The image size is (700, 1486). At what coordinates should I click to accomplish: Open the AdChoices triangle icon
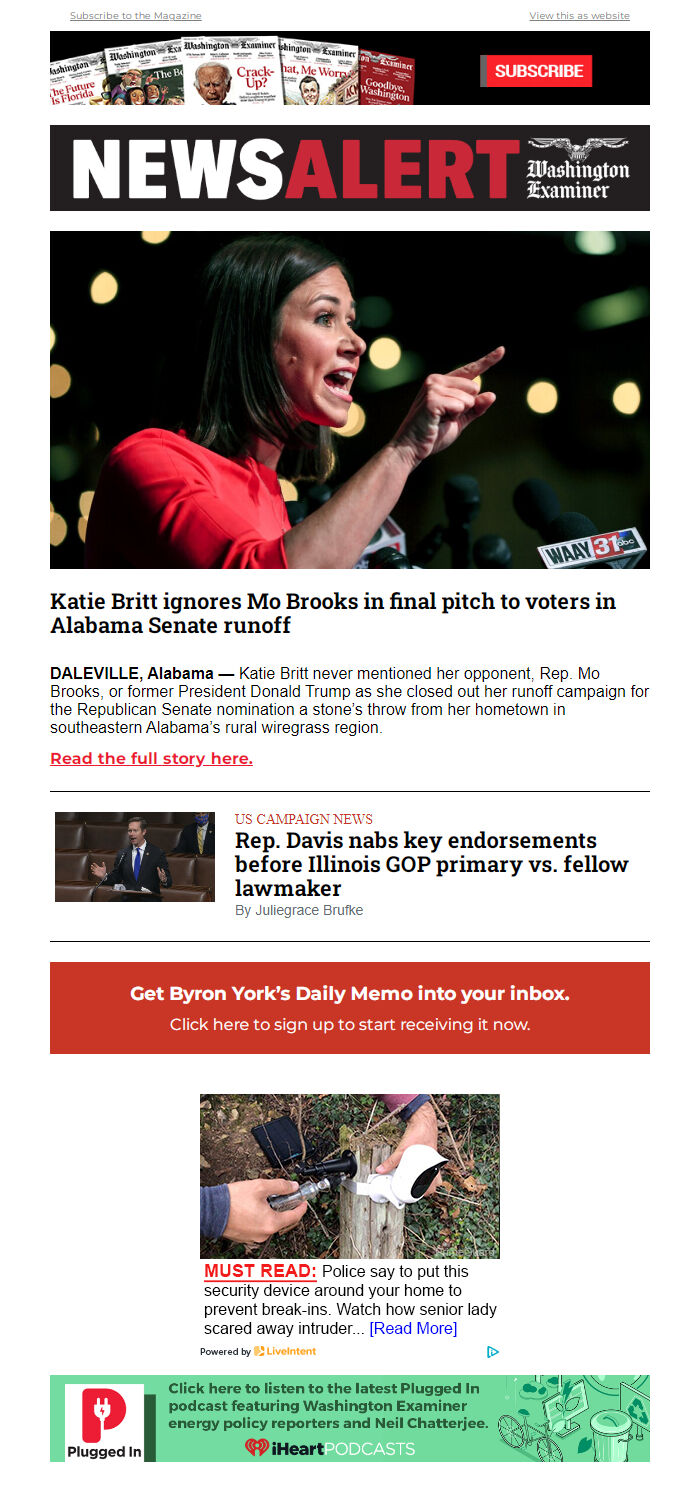pos(493,1352)
